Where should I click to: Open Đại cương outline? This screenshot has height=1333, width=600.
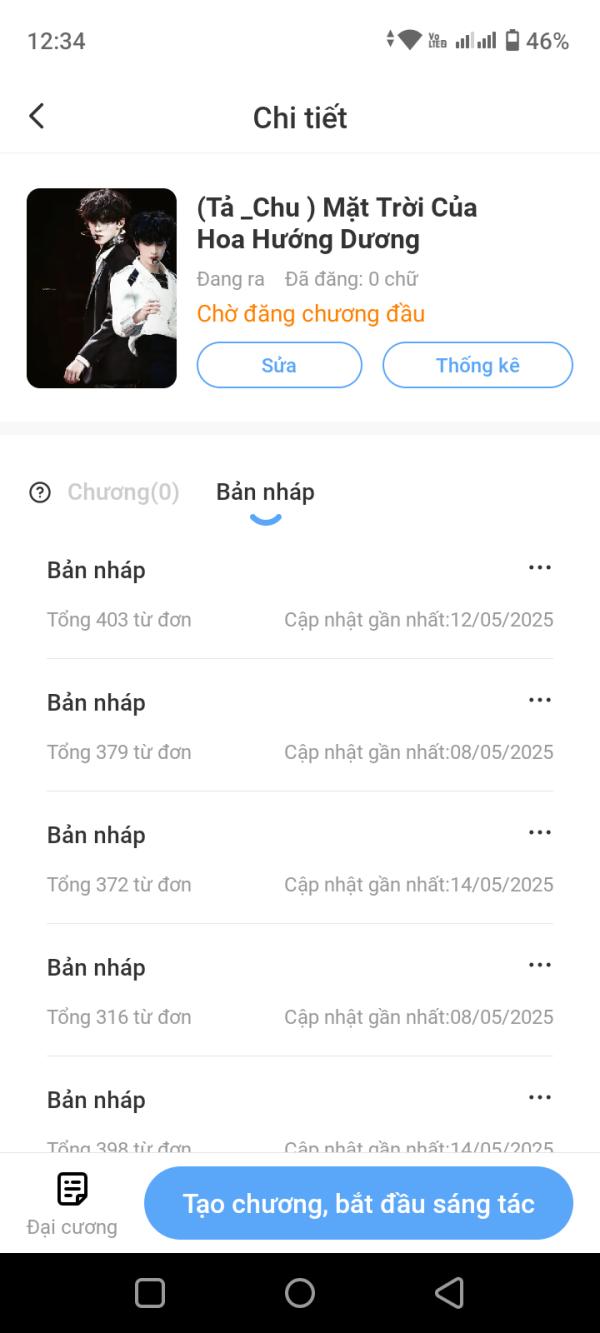pos(72,1203)
